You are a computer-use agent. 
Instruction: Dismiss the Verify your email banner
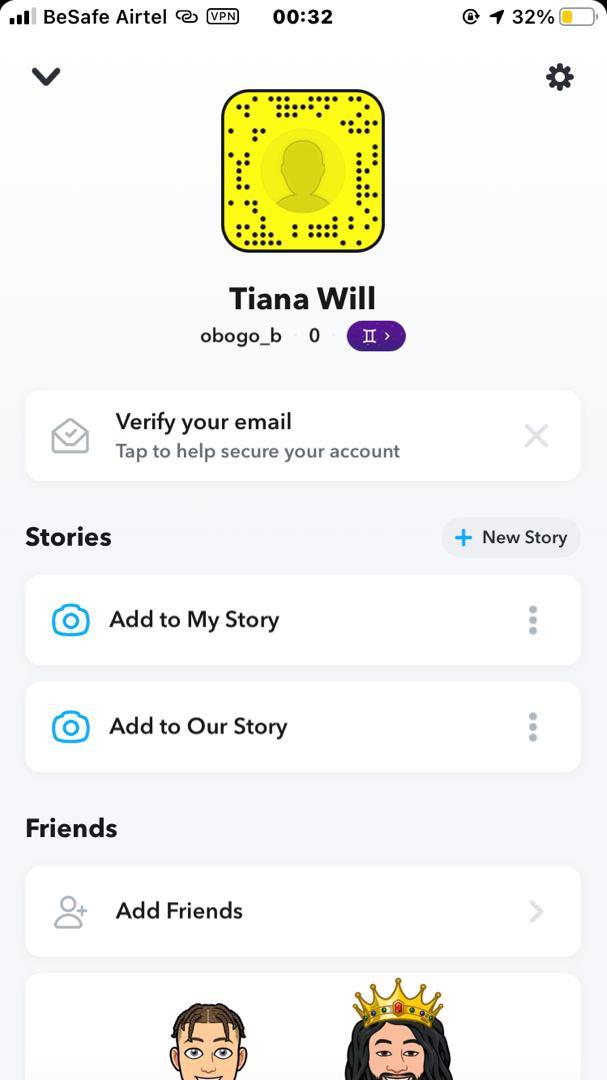tap(536, 436)
